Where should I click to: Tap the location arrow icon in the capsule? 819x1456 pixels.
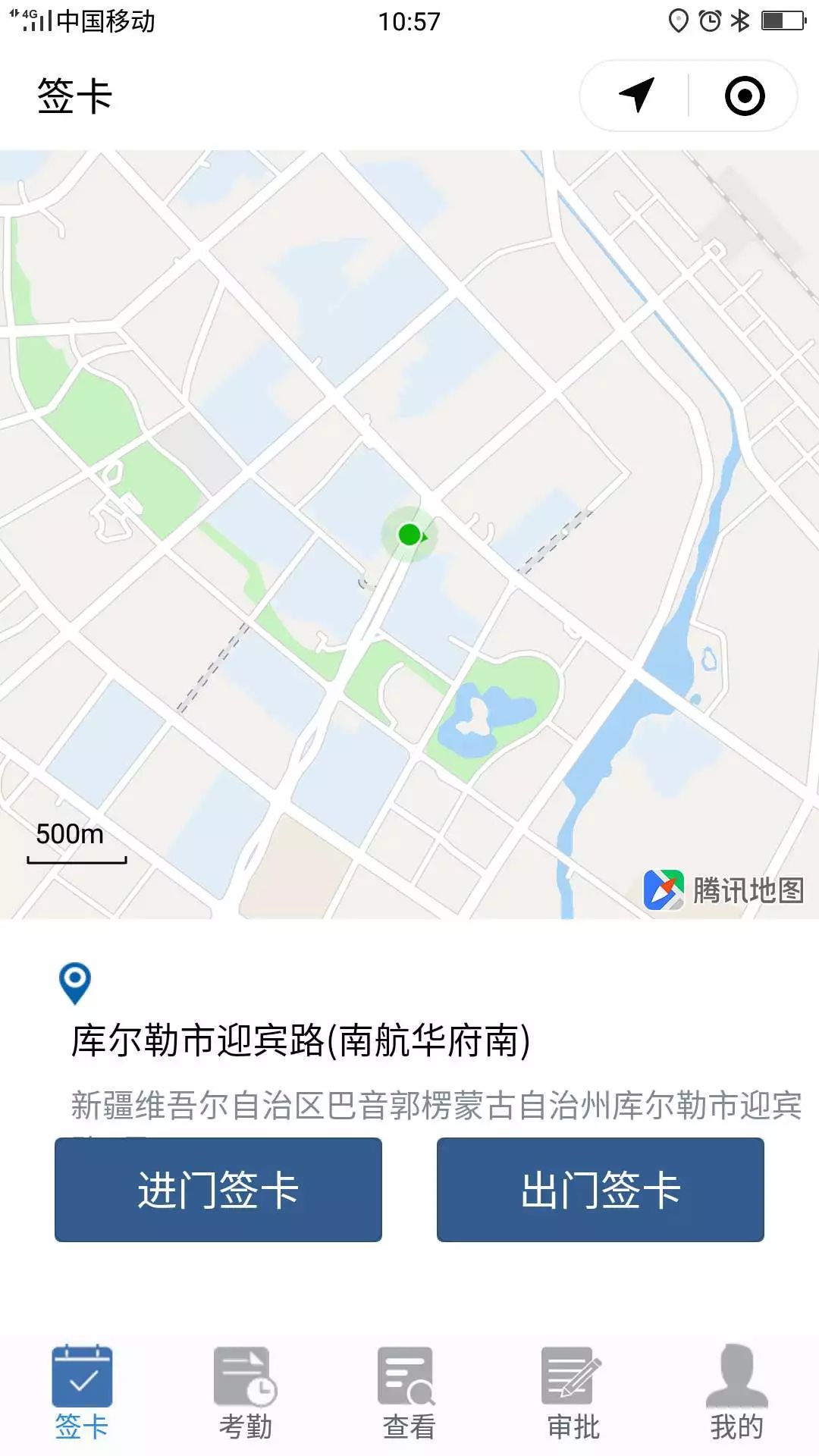tap(636, 96)
